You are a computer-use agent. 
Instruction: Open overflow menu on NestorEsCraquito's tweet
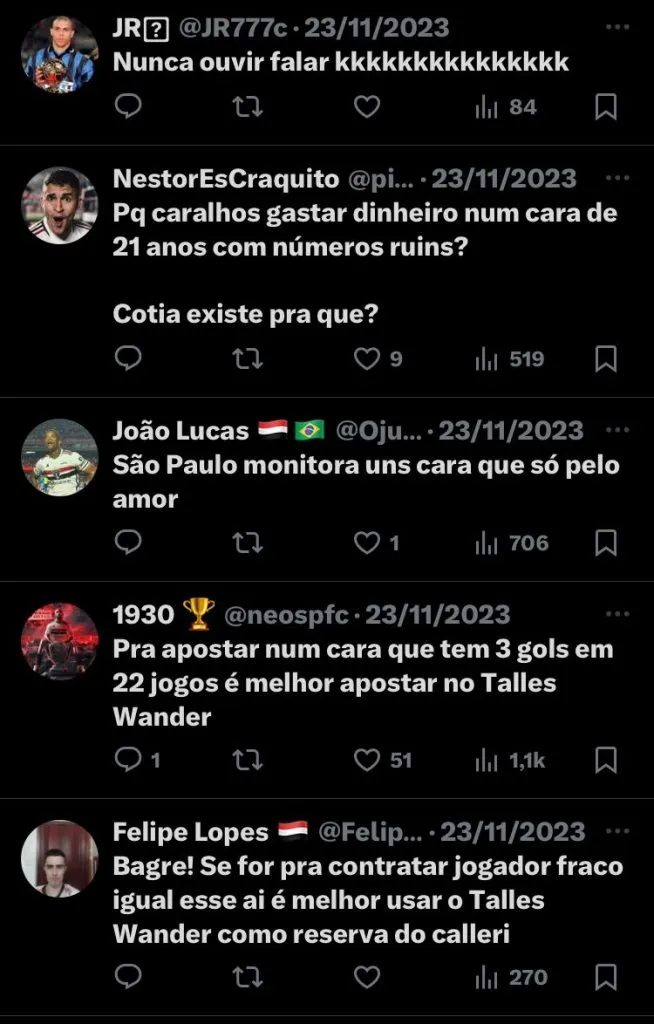point(618,178)
